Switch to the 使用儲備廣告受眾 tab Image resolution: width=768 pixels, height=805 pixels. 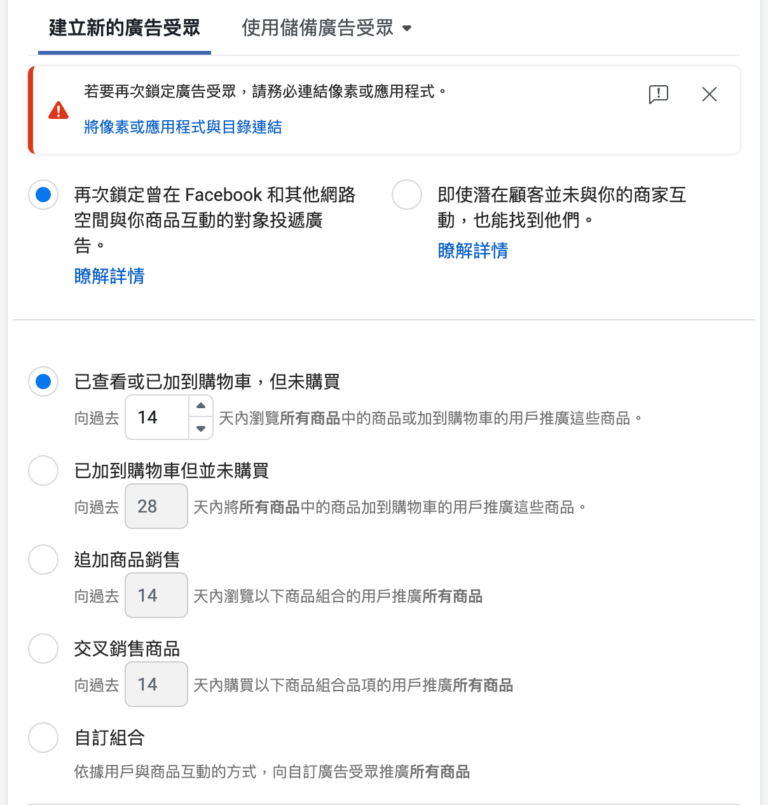coord(320,30)
